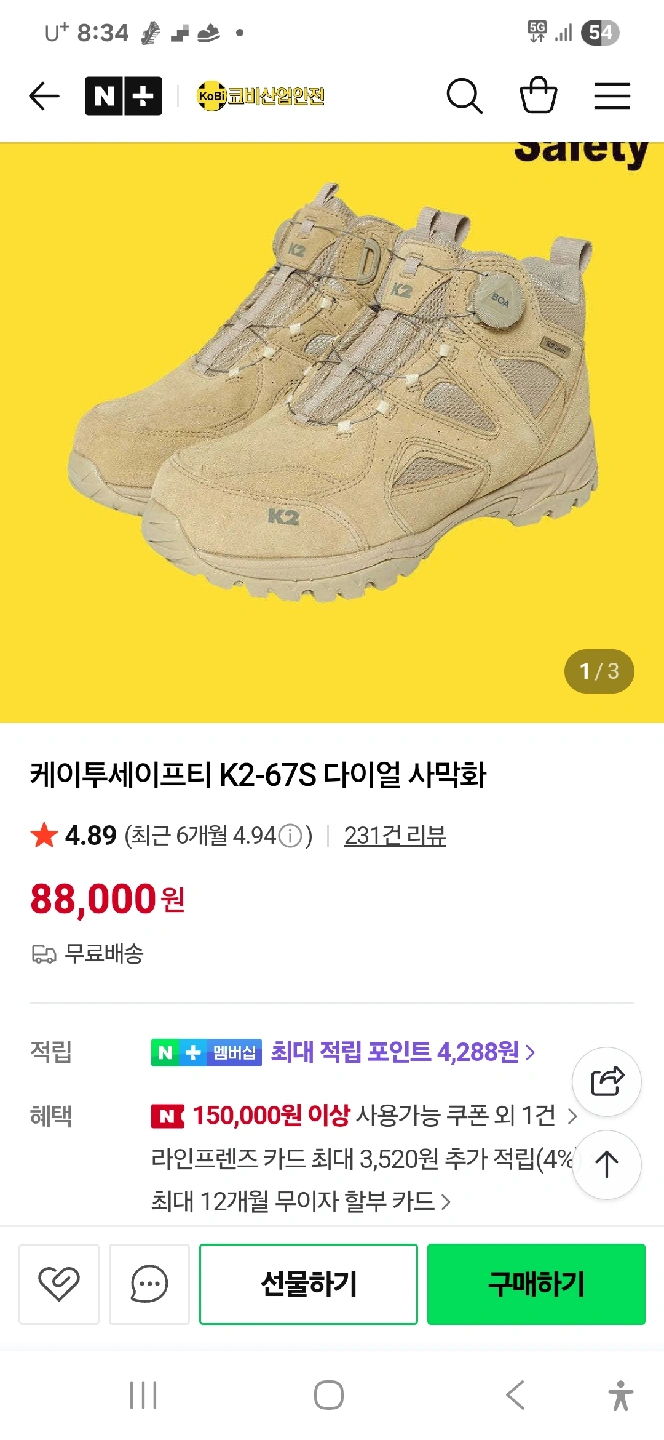Add product to wishlist with heart icon
Screen dimensions: 664x1440
[59, 1284]
